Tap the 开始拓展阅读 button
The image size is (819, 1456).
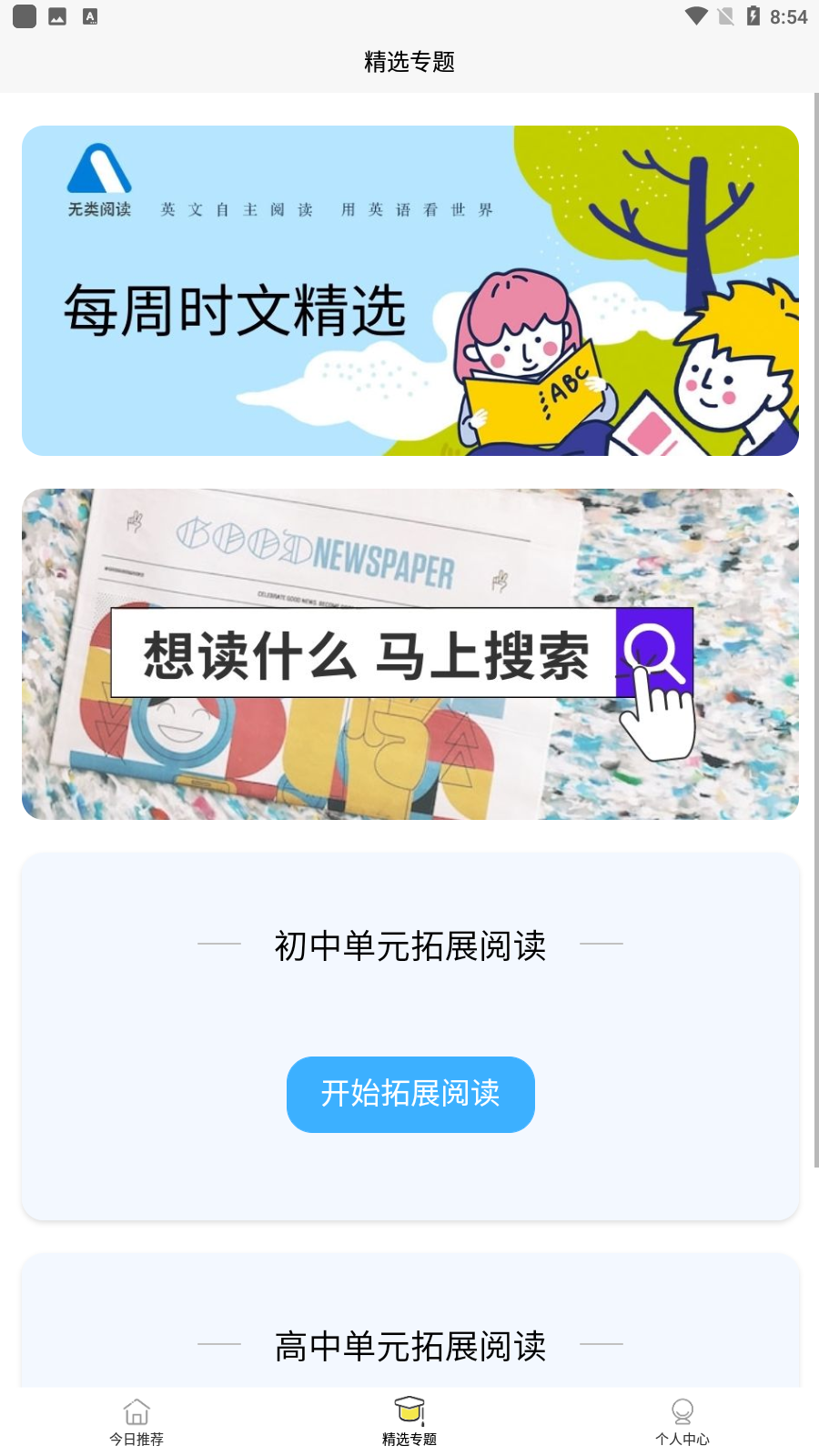[410, 1094]
